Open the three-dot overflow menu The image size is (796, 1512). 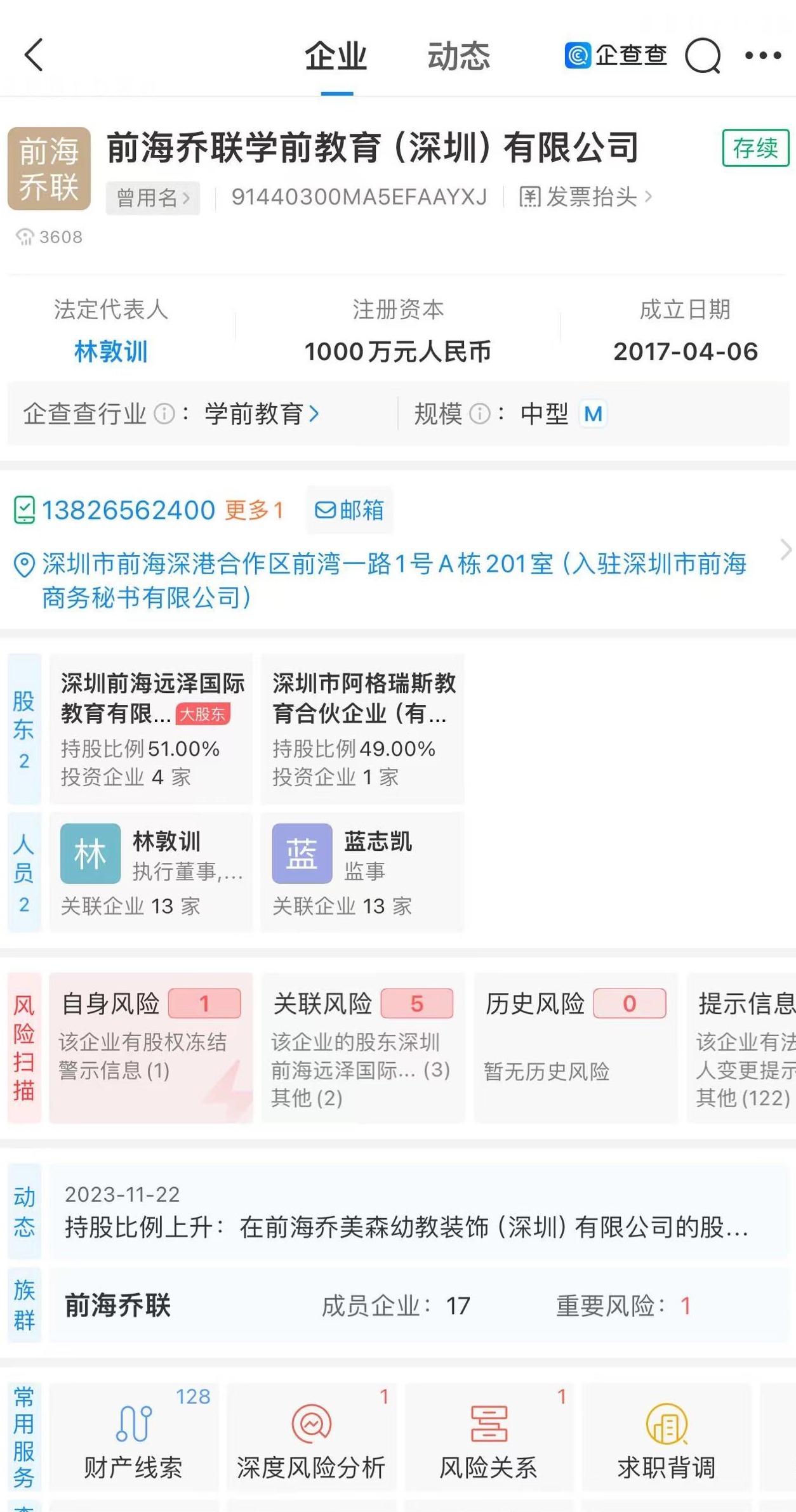click(762, 56)
